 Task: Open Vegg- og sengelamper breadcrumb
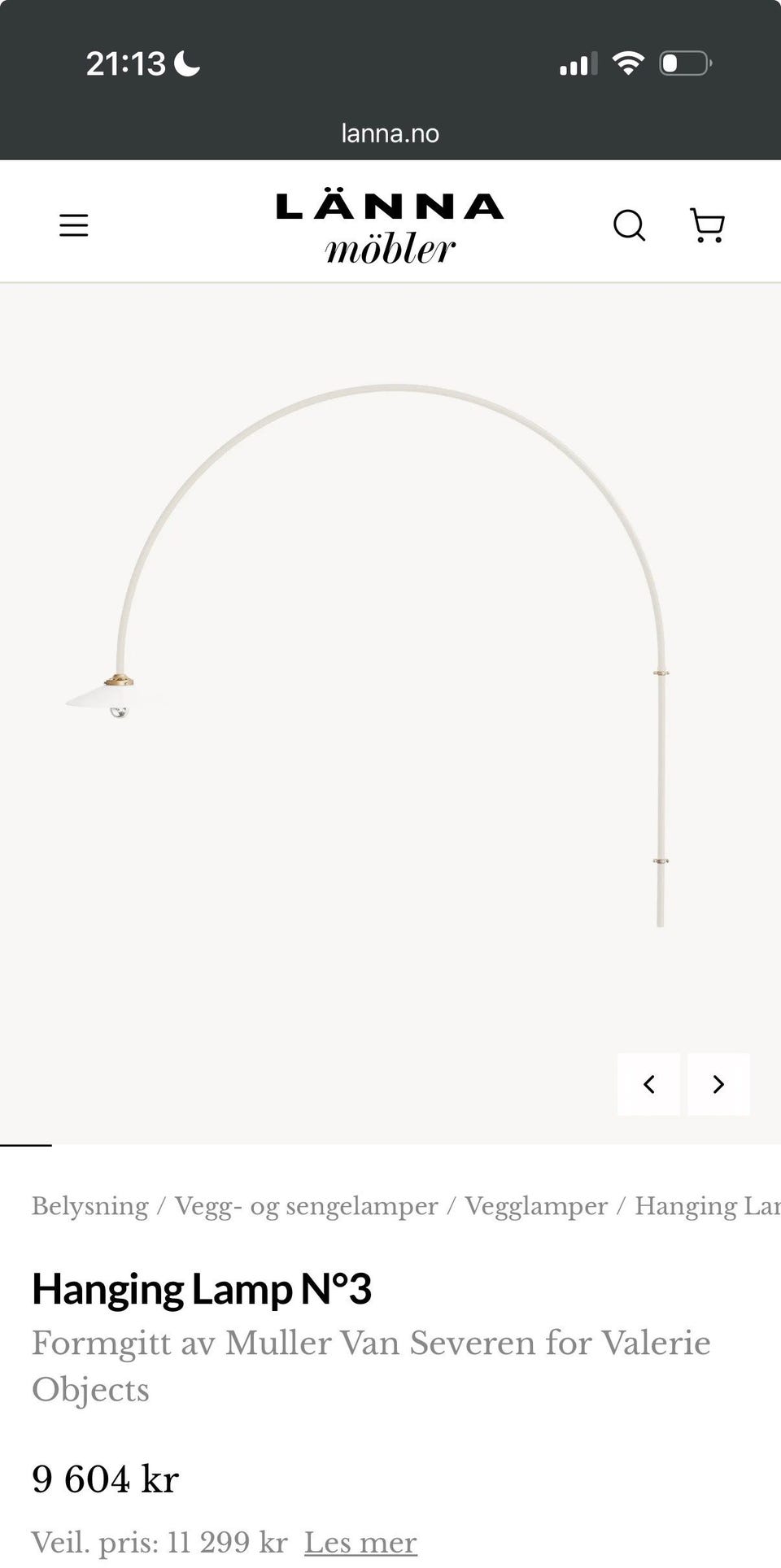306,1206
